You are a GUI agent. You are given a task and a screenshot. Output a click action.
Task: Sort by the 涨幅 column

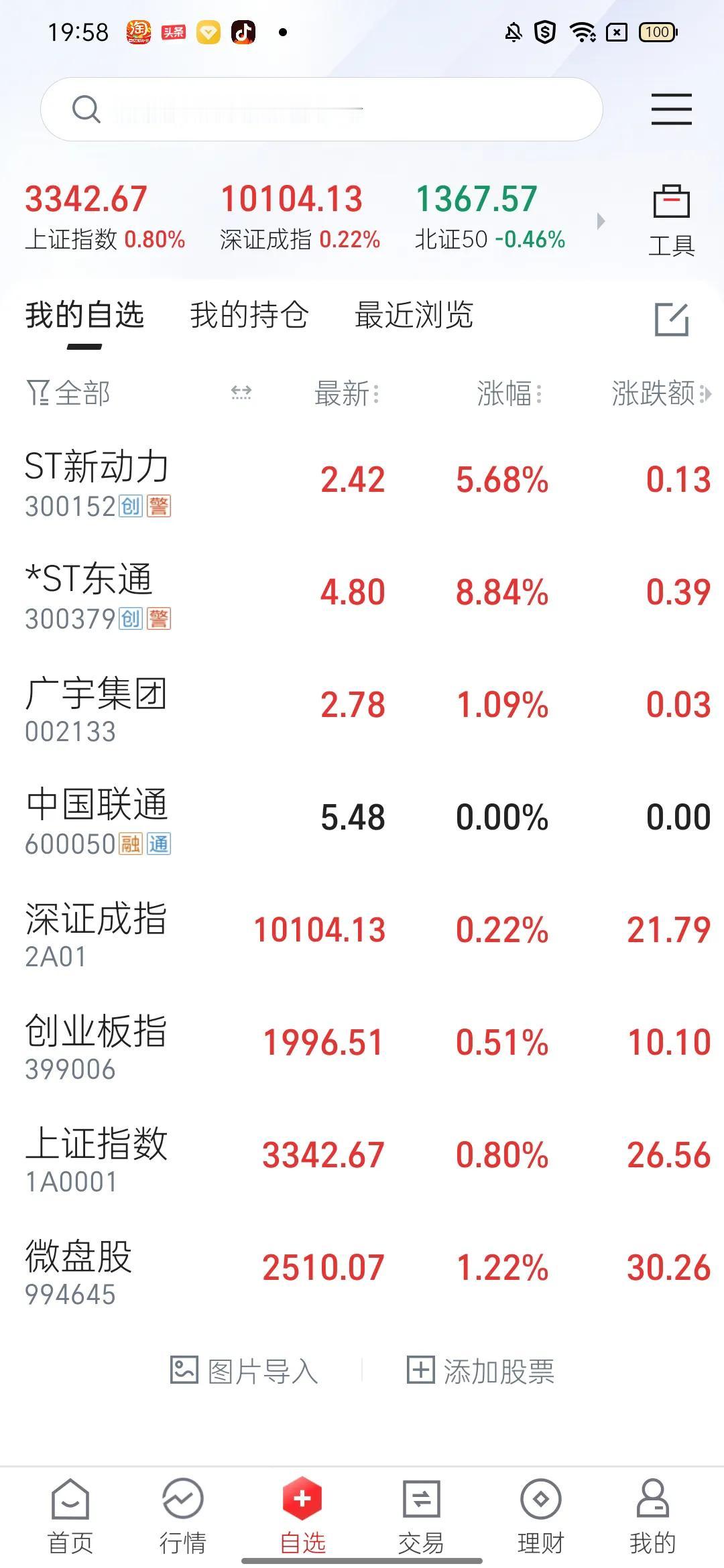point(509,393)
